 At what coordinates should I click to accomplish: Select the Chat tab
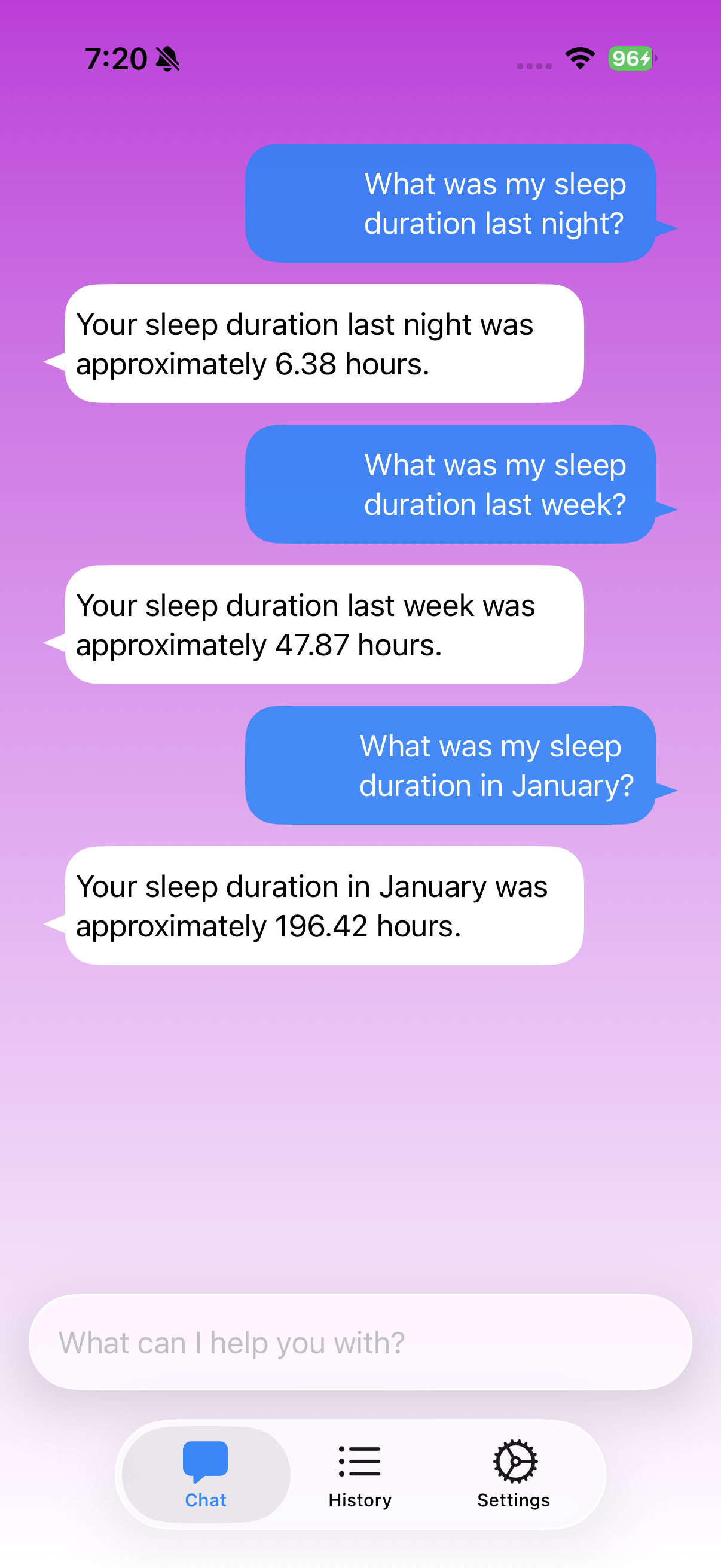pyautogui.click(x=206, y=1475)
